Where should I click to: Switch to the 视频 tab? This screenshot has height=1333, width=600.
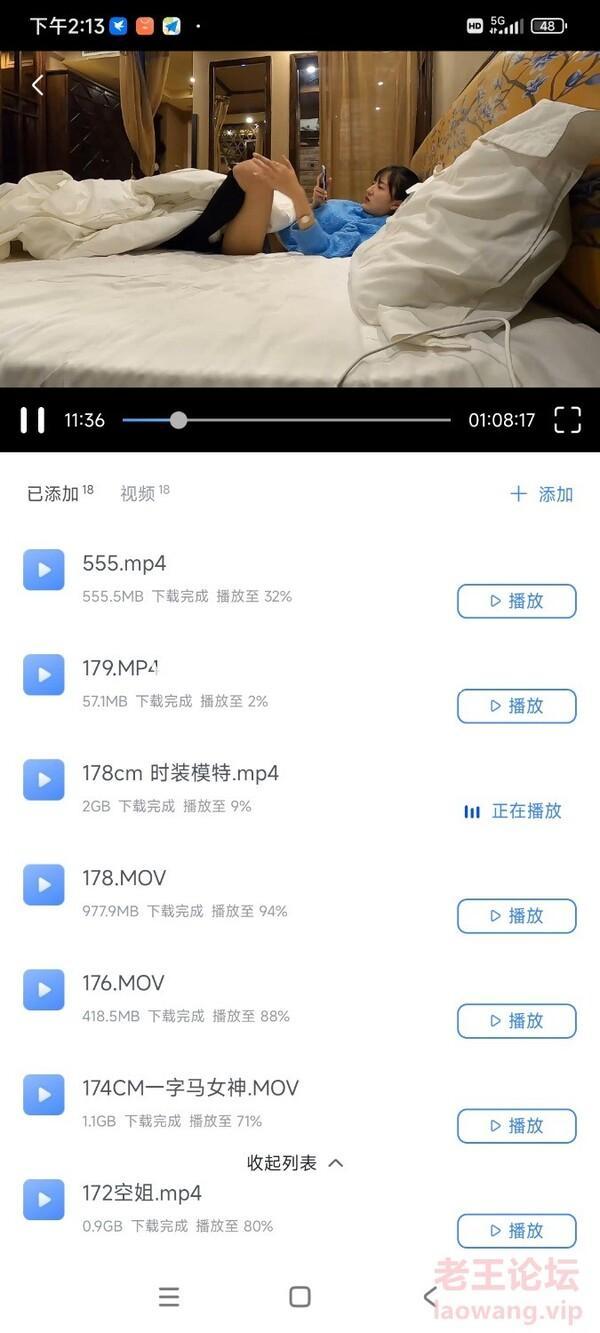pyautogui.click(x=144, y=493)
